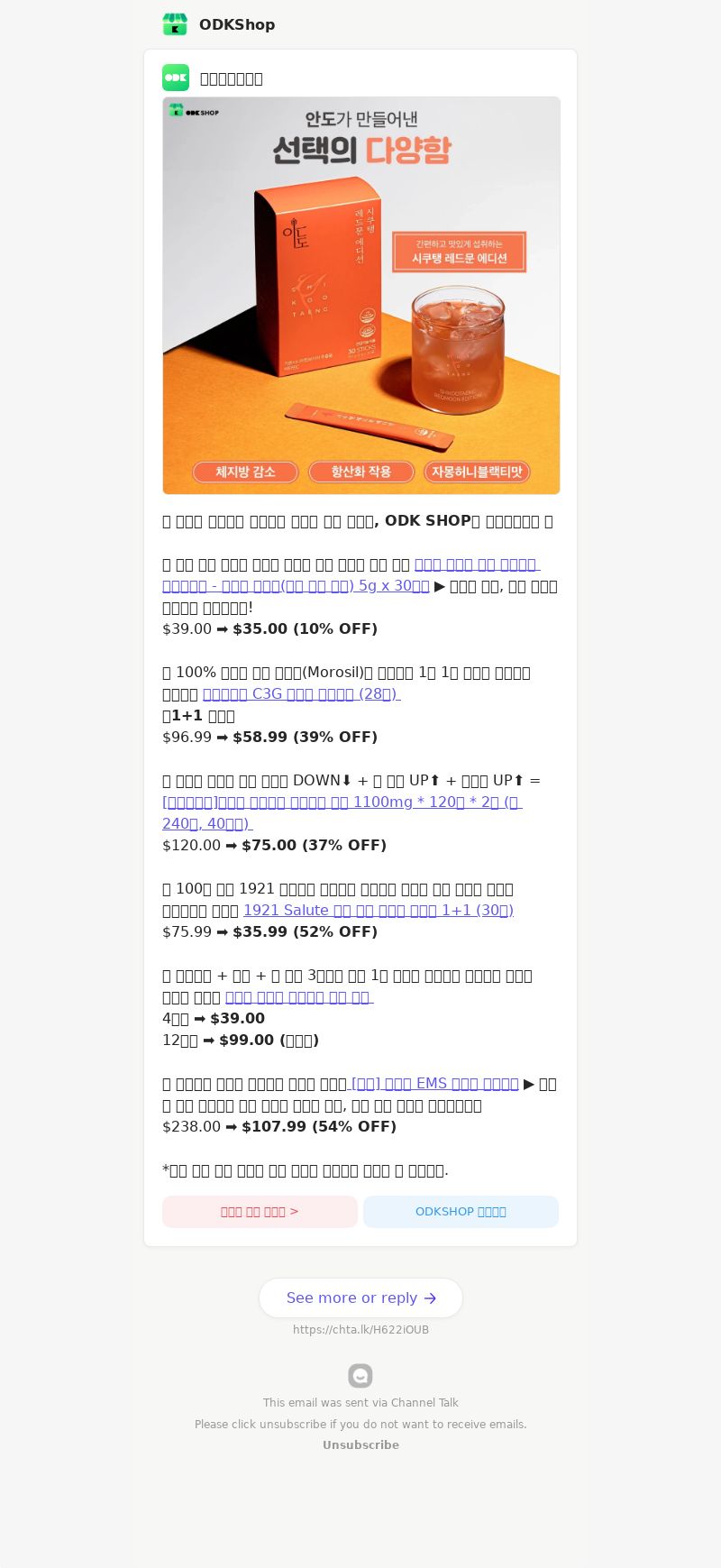Tap See more or reply
Image resolution: width=721 pixels, height=1568 pixels.
[x=360, y=1298]
